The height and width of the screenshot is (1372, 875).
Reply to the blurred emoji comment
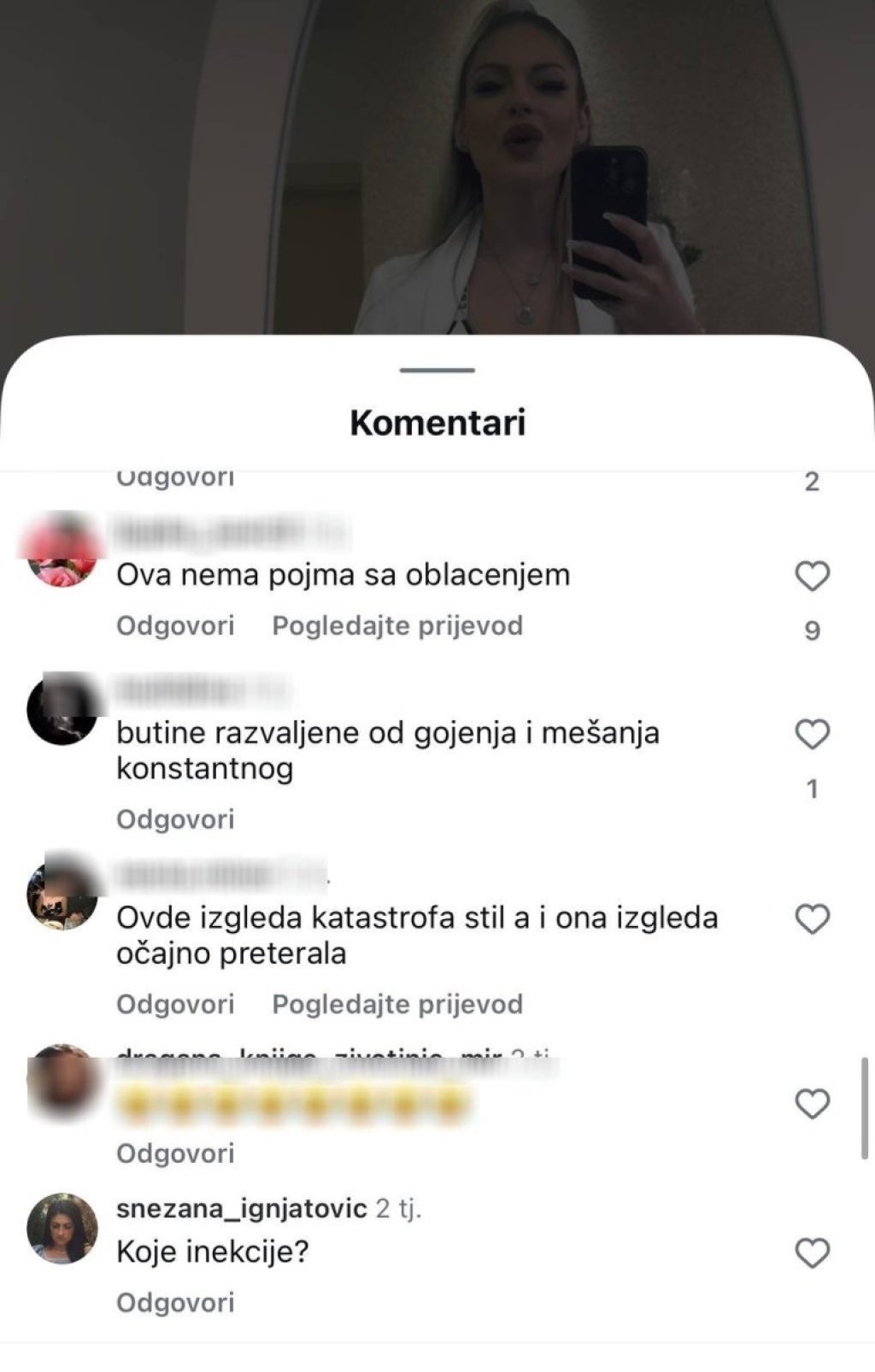tap(175, 1153)
